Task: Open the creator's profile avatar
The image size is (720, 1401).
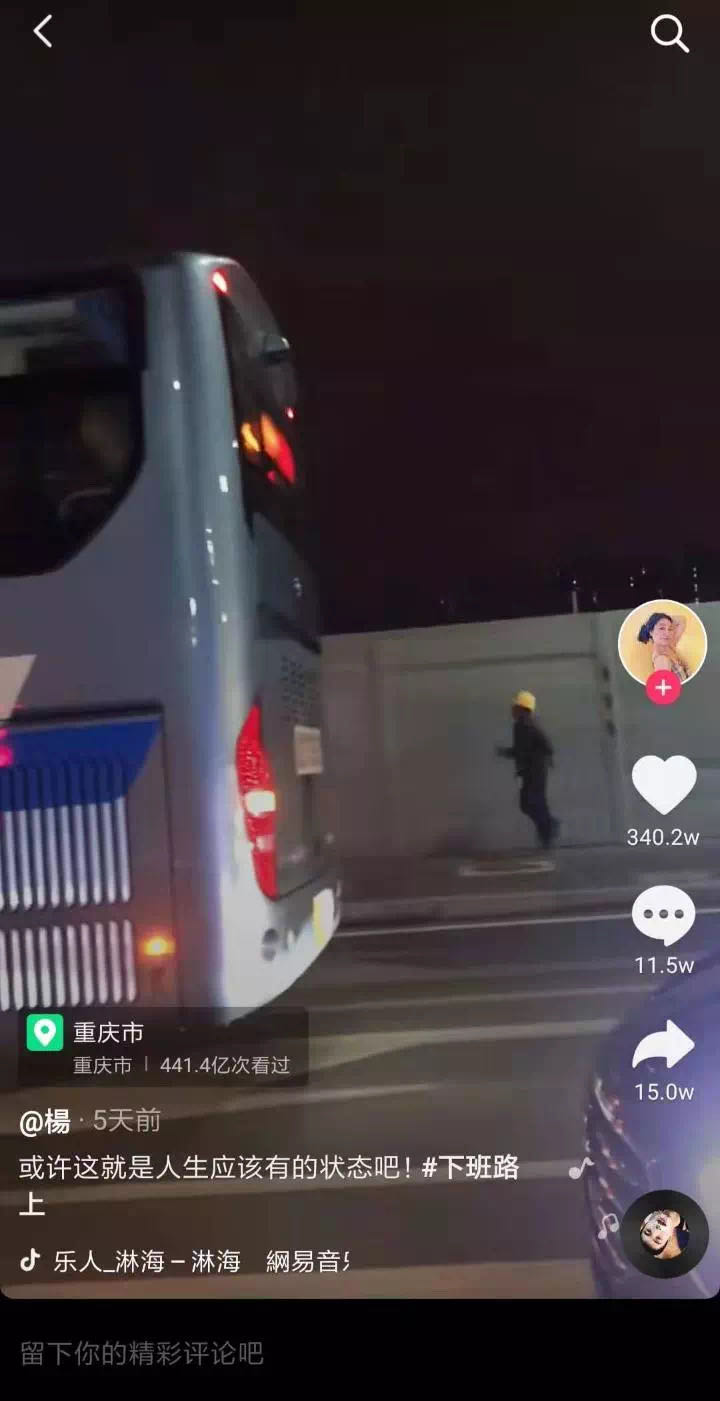Action: click(x=662, y=642)
